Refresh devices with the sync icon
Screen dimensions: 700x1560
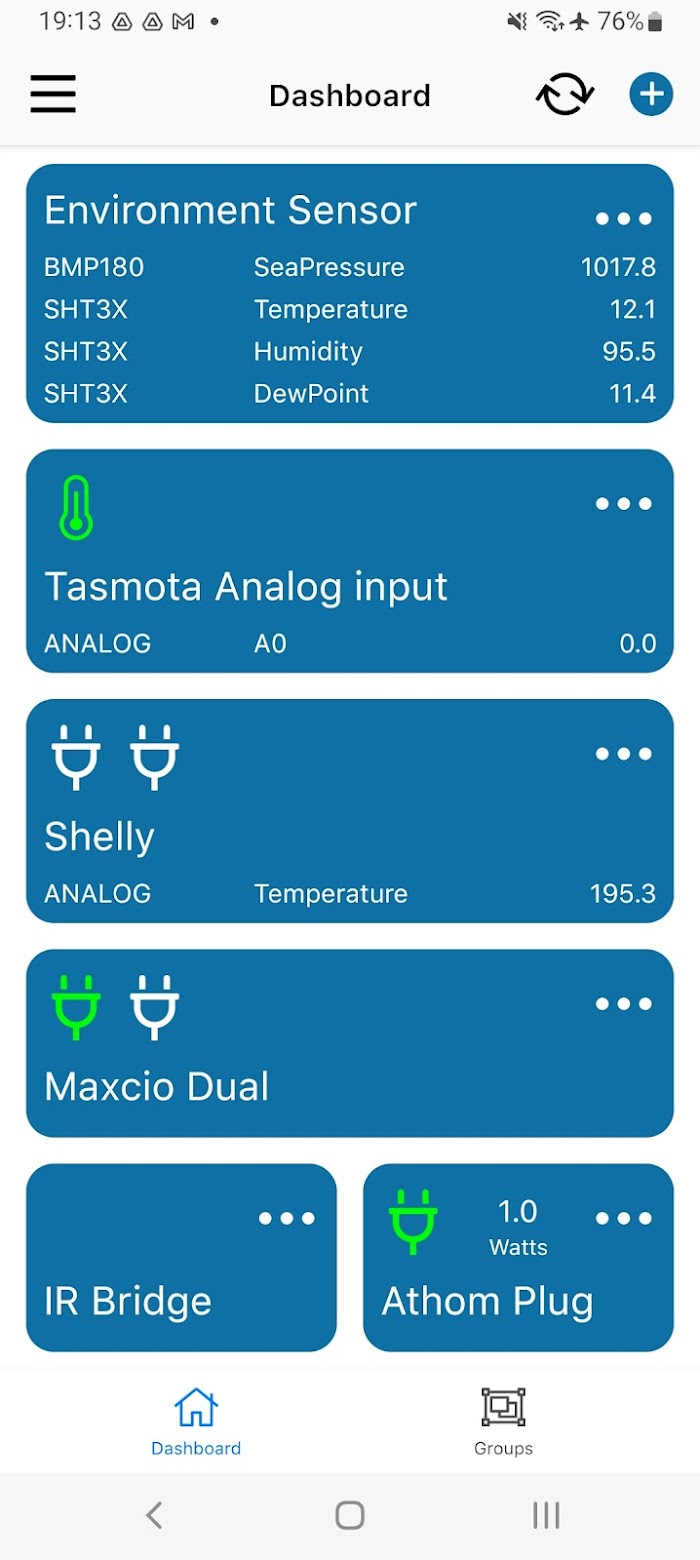565,95
